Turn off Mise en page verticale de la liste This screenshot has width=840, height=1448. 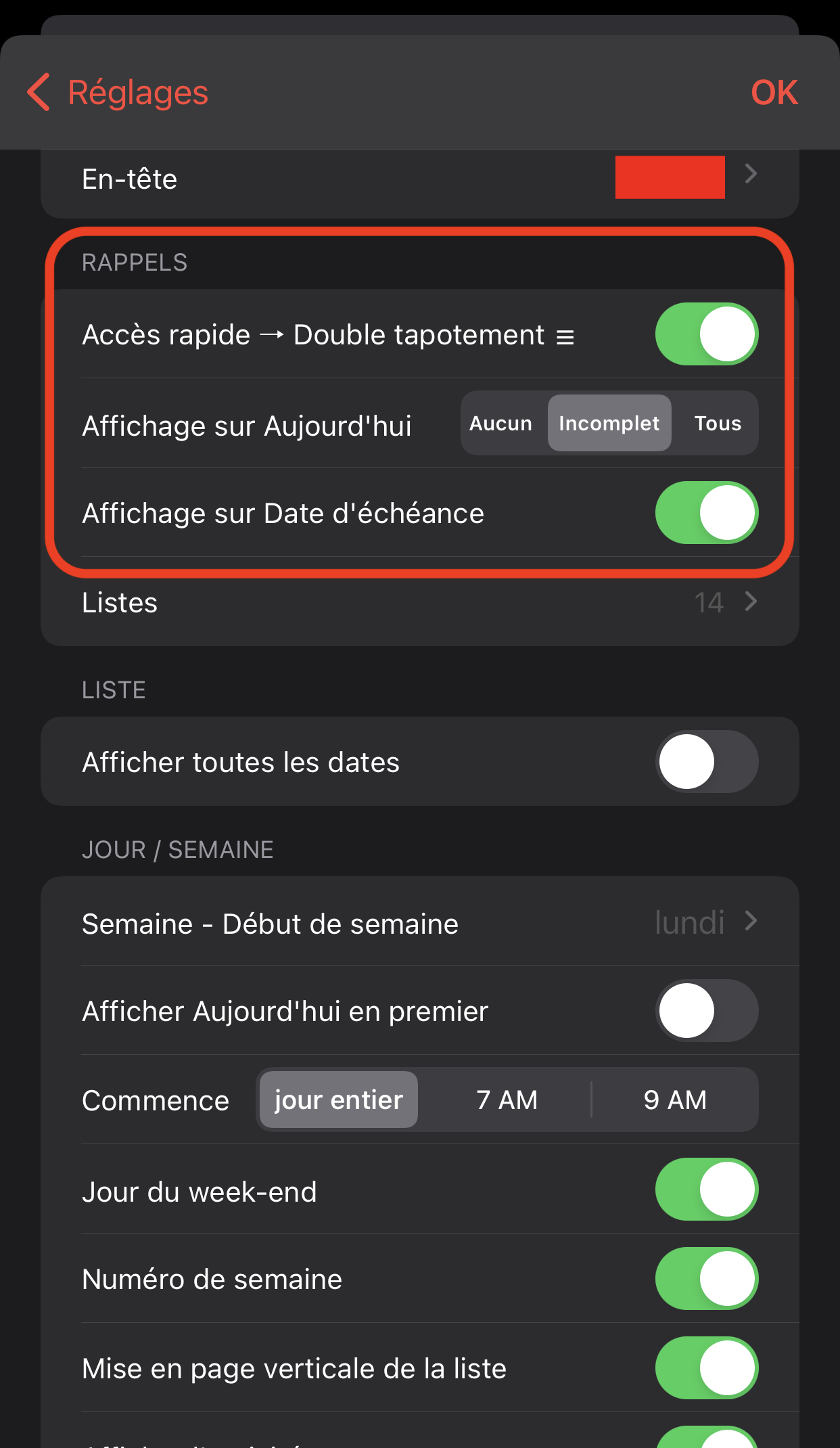[x=706, y=1368]
